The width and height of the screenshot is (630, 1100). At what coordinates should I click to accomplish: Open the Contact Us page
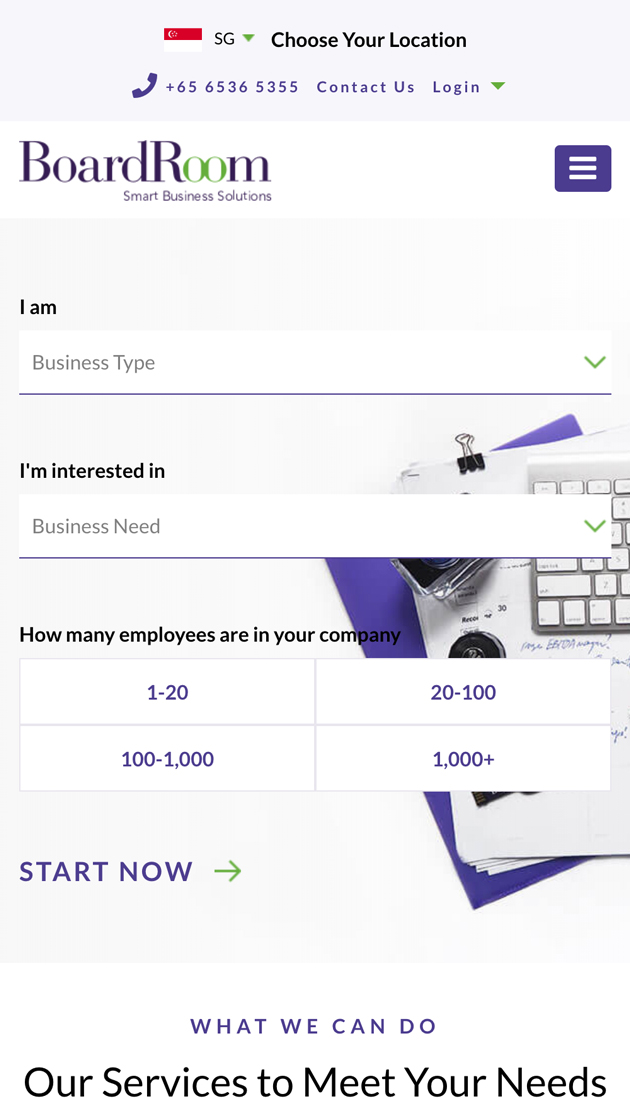pyautogui.click(x=365, y=87)
